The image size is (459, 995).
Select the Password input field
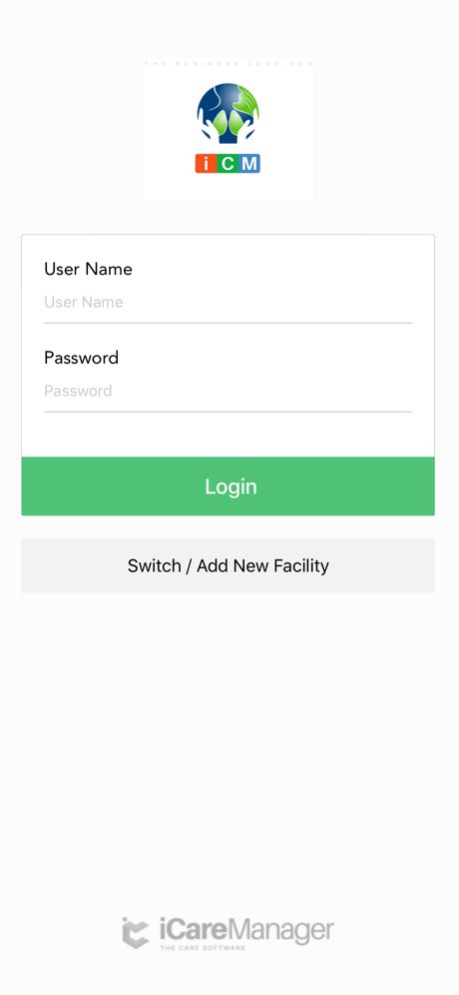(228, 392)
